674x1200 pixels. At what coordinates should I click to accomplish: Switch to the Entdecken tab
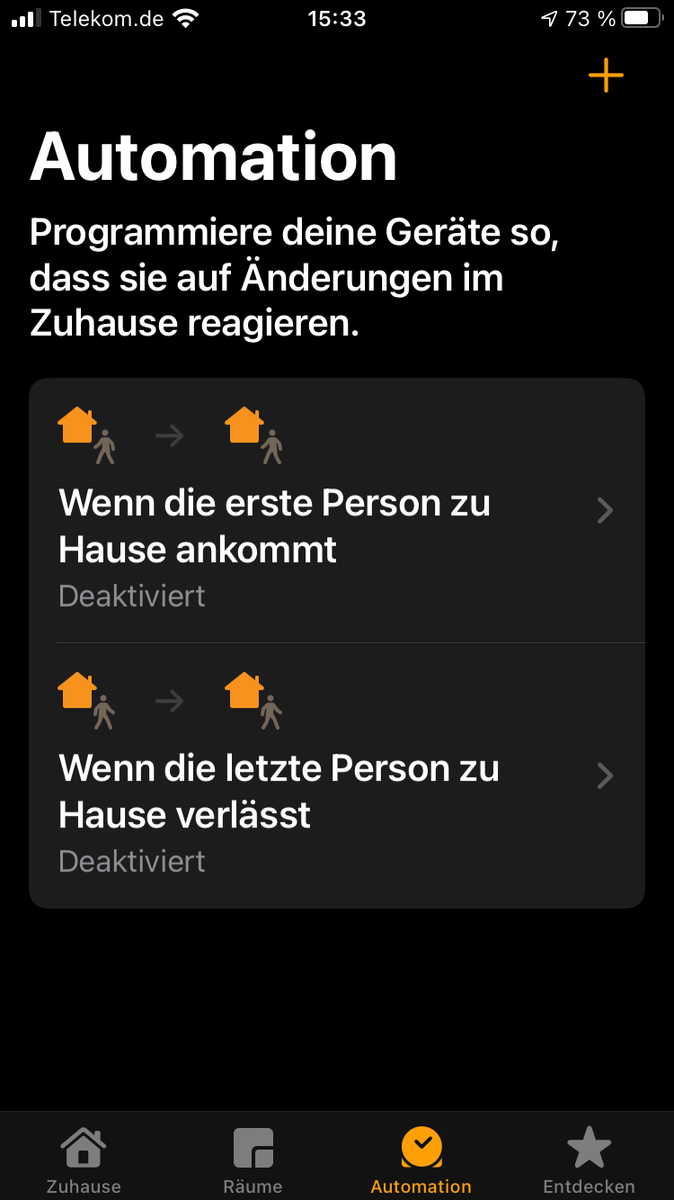588,1159
